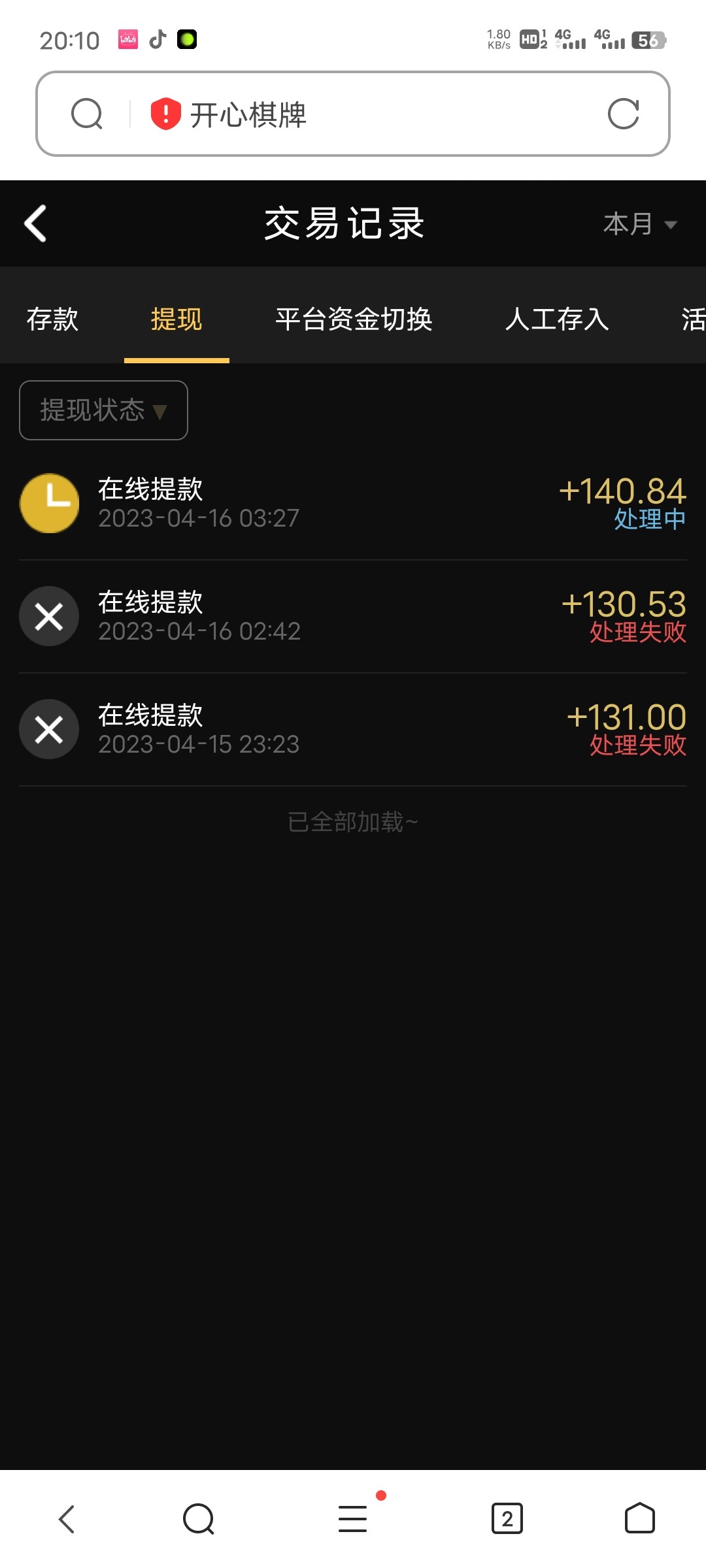Open the 人工存入 tab

click(557, 319)
